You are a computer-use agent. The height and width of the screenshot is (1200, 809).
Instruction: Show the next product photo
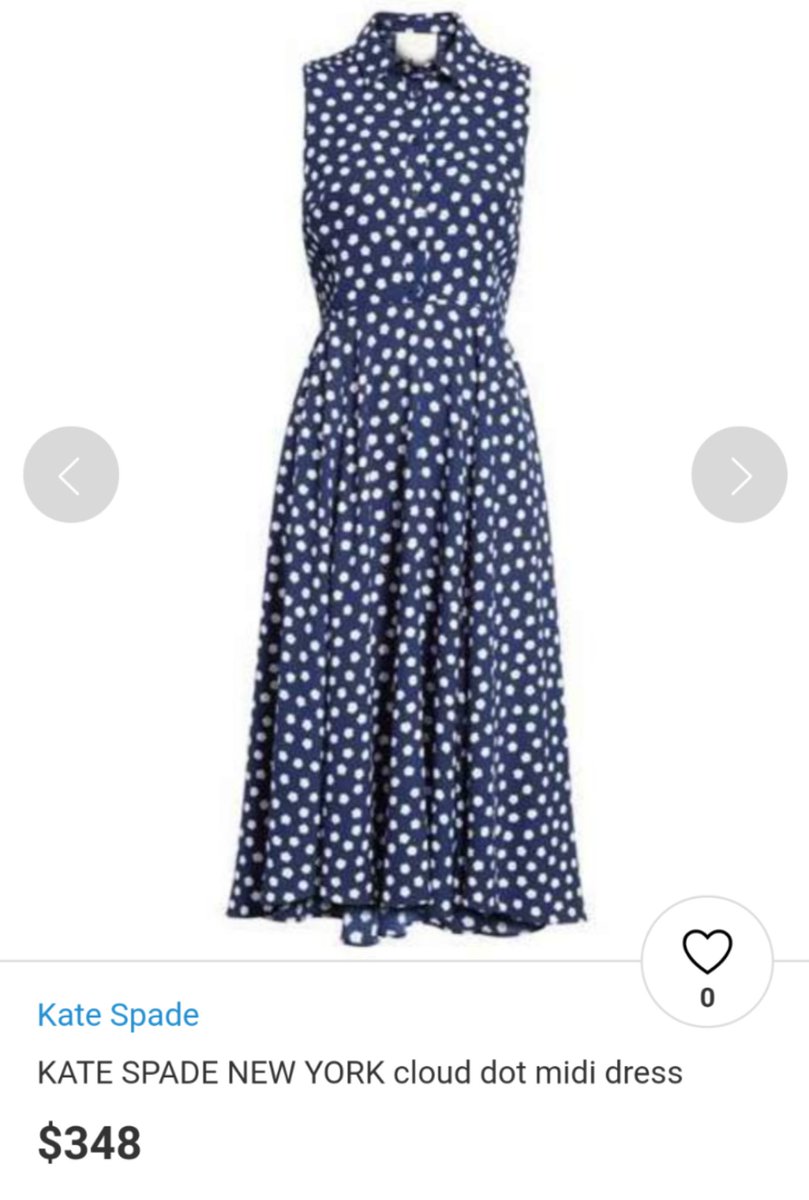tap(739, 475)
